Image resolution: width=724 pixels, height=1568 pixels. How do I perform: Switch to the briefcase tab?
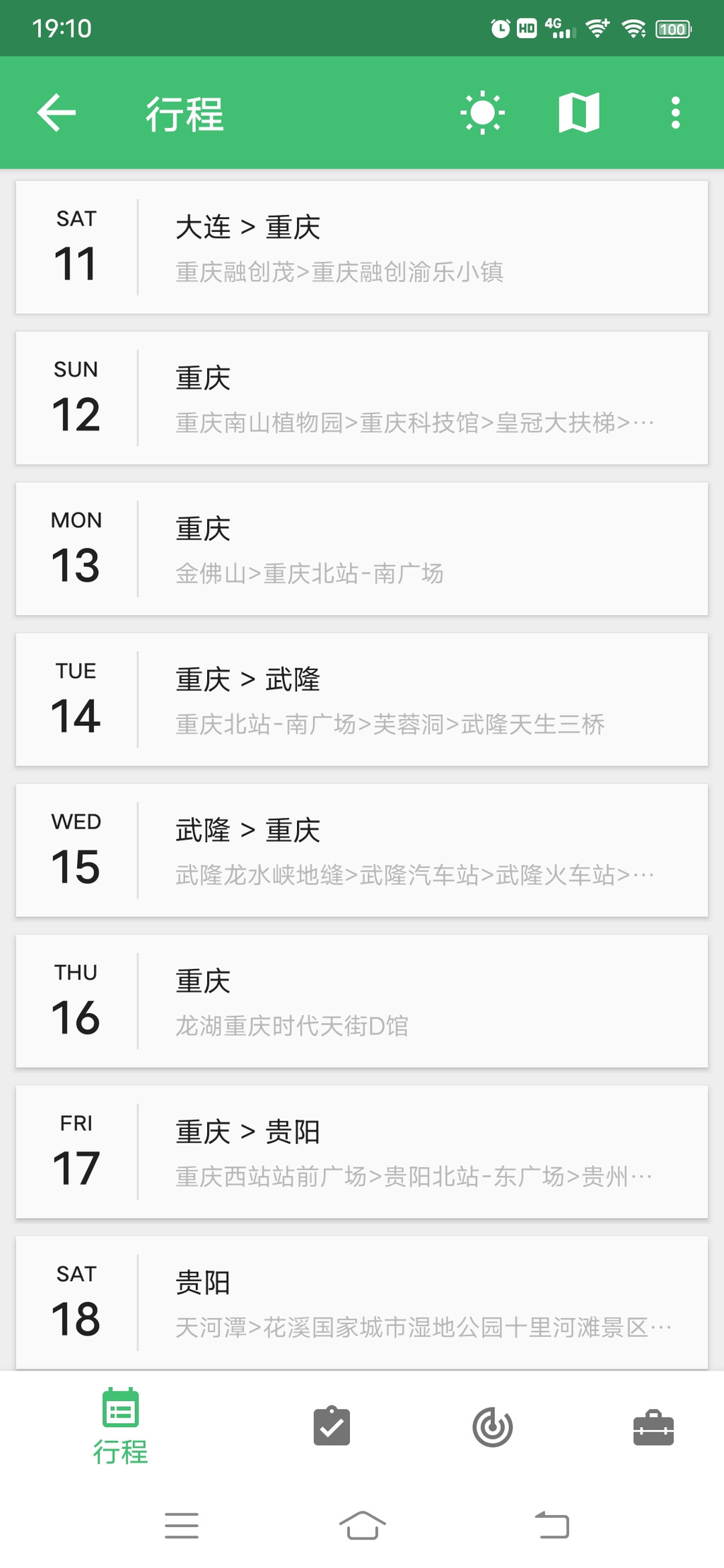(x=653, y=1427)
